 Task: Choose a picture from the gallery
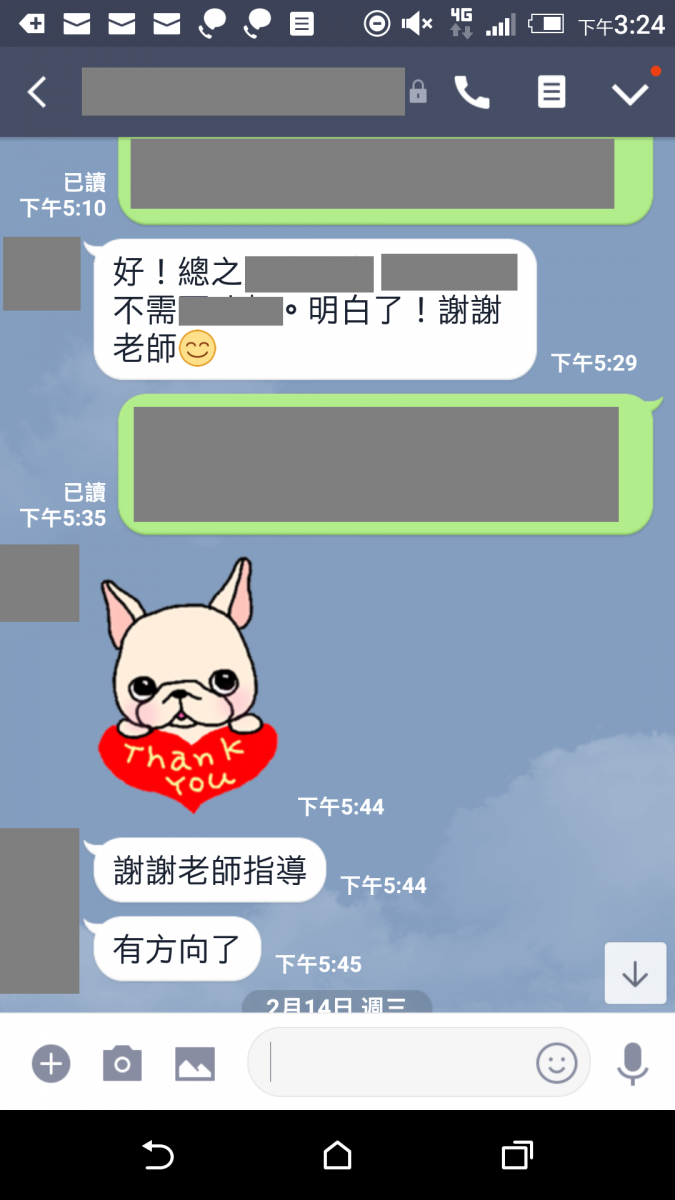195,1063
